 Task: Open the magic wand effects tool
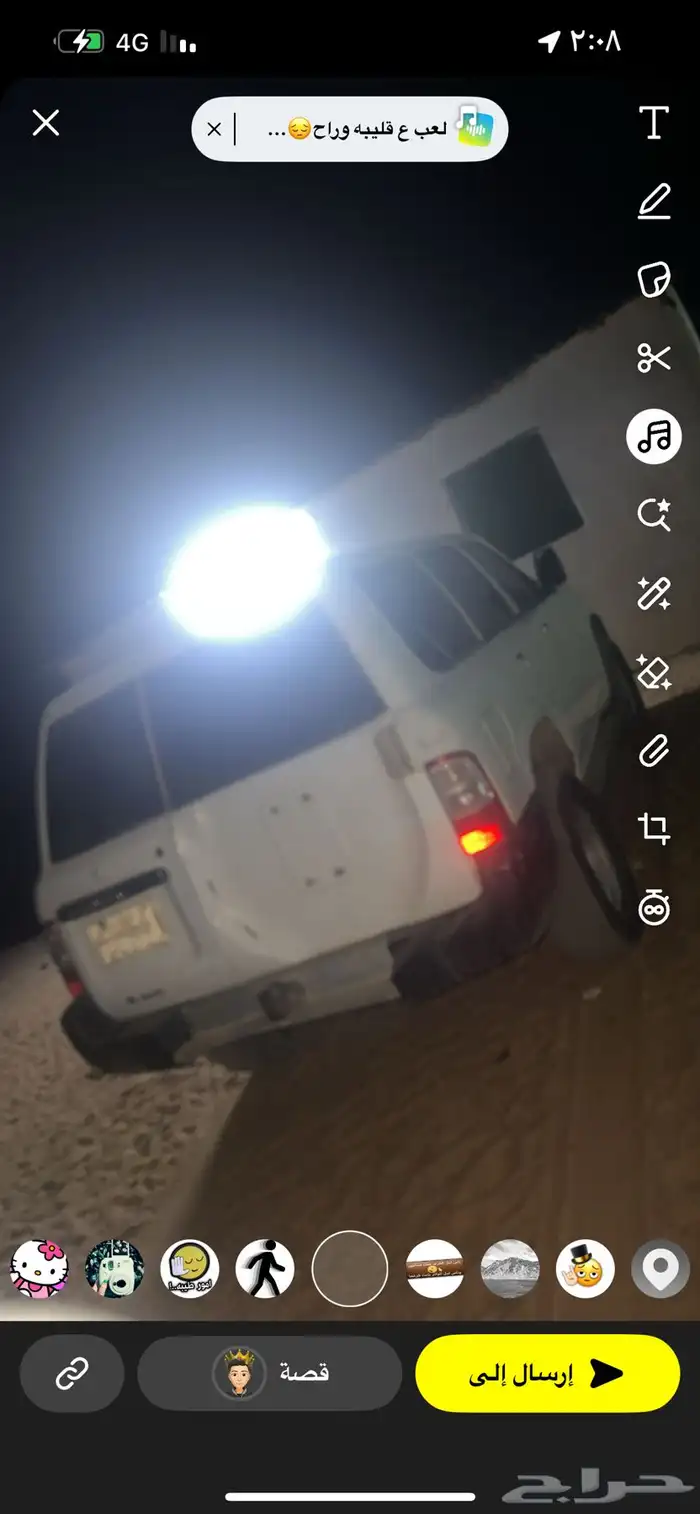(654, 594)
